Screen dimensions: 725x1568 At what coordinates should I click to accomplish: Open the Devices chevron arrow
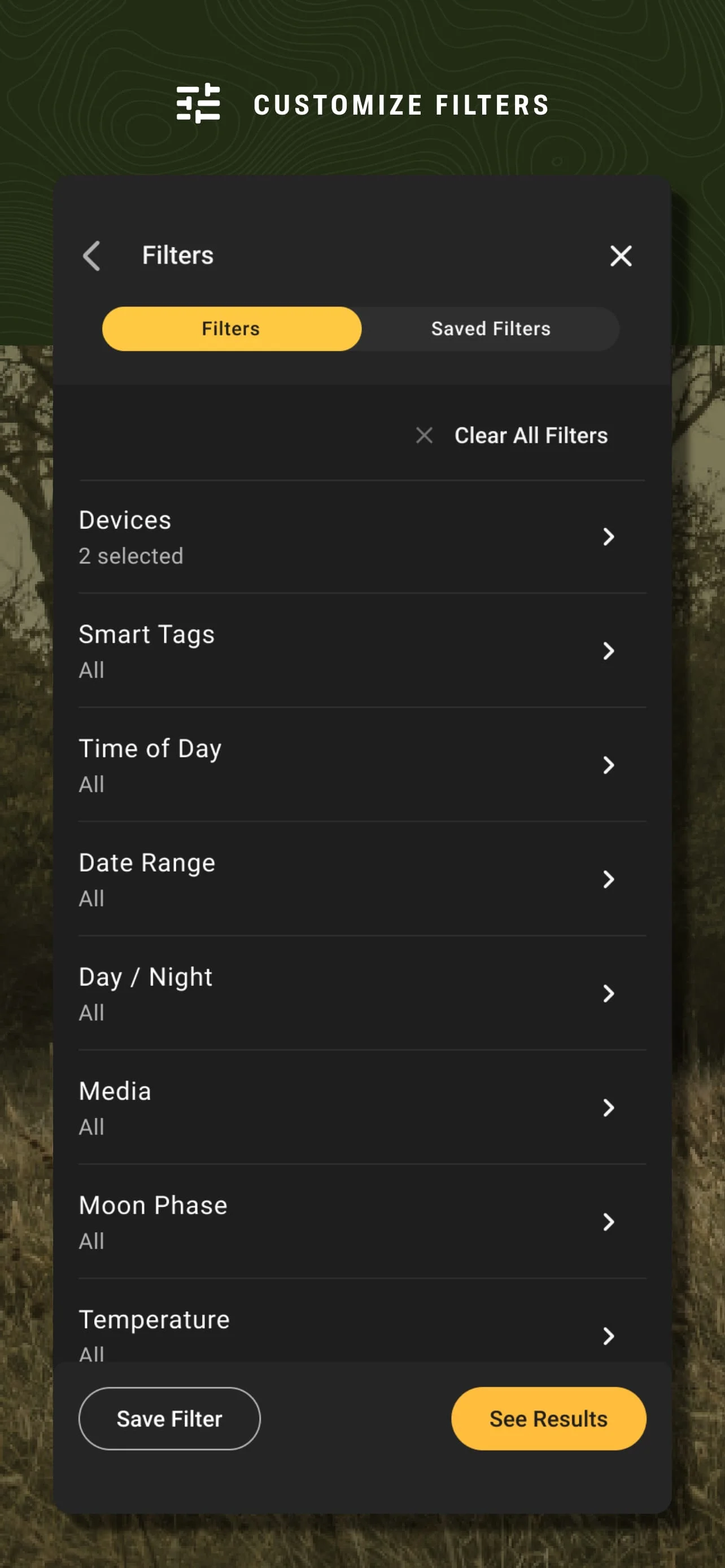pos(609,537)
